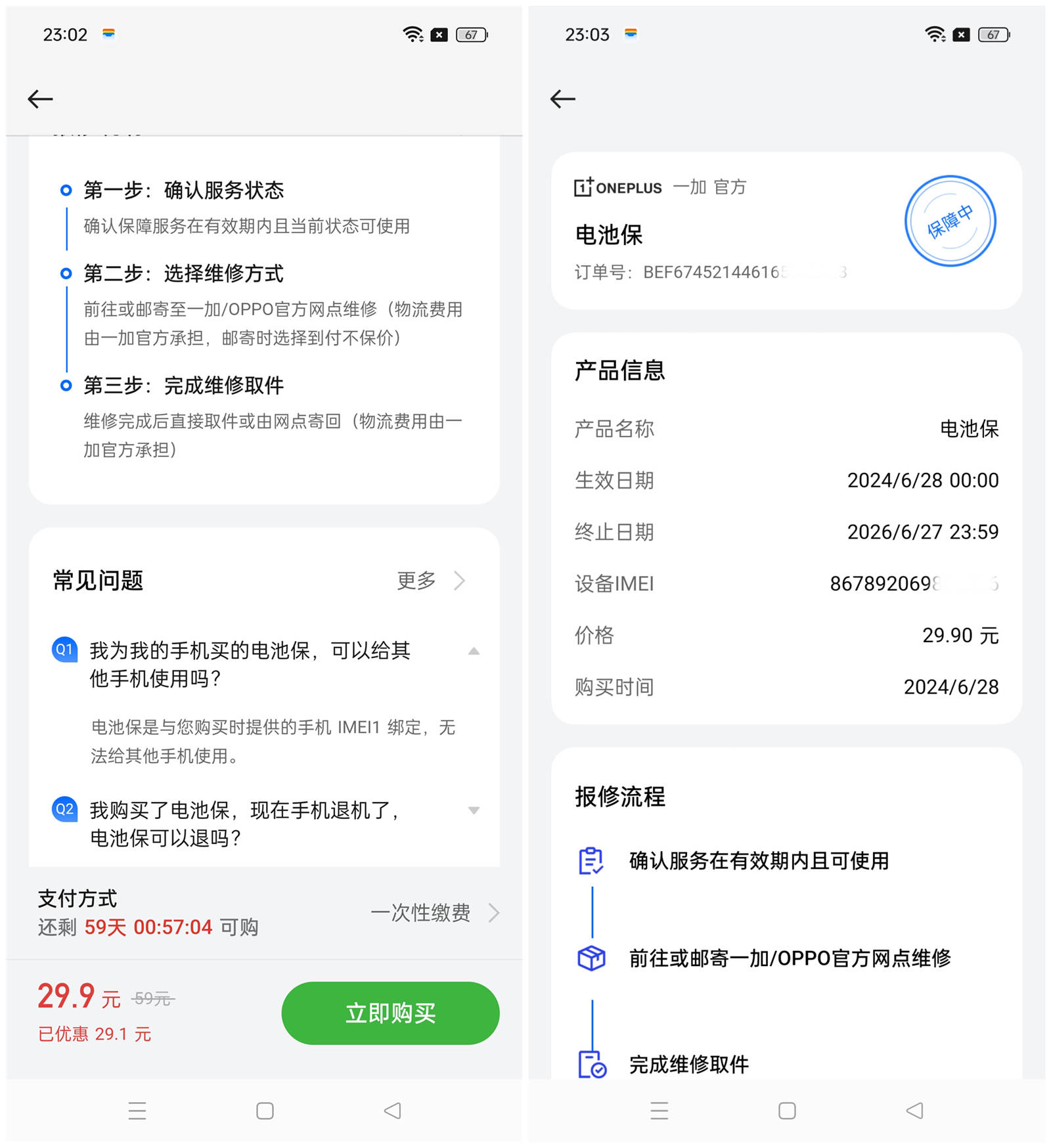This screenshot has width=1051, height=1148.
Task: Tap the package icon for mailing to repair center
Action: click(x=592, y=958)
